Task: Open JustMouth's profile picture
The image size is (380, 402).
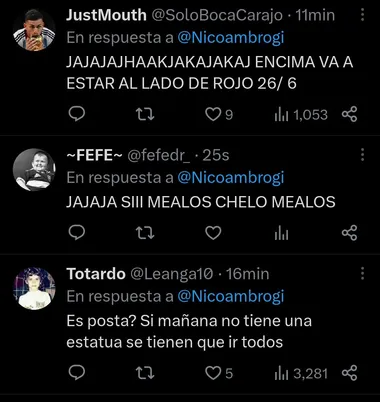Action: (x=34, y=30)
